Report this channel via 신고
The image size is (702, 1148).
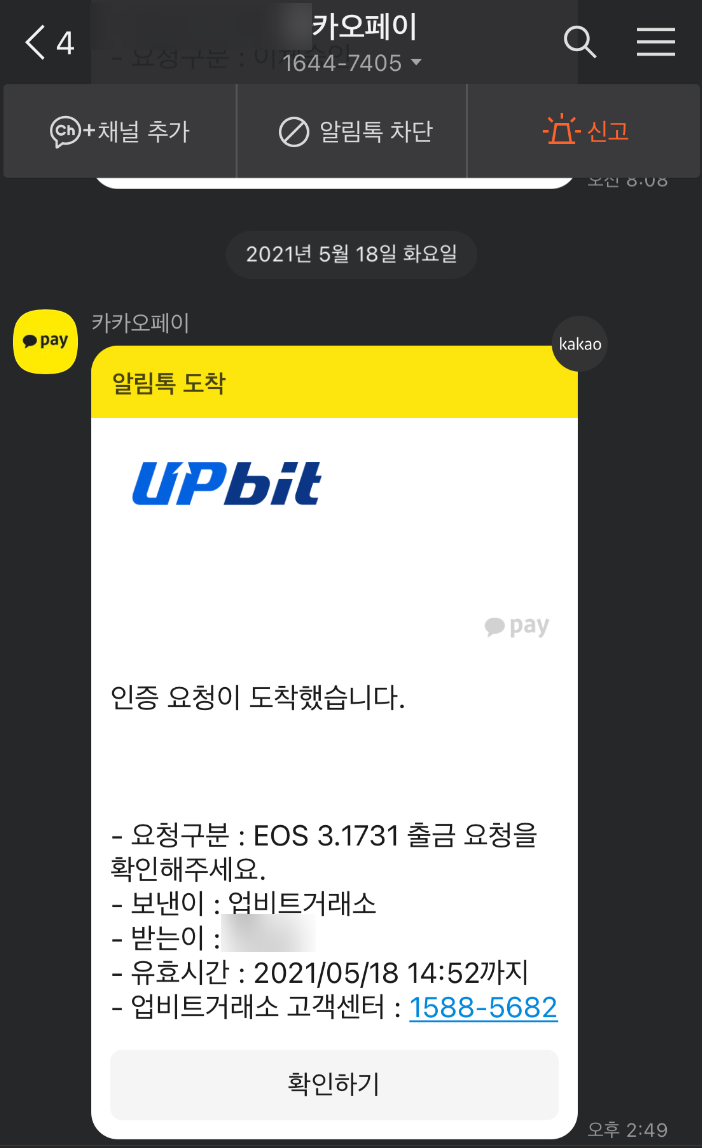[585, 131]
